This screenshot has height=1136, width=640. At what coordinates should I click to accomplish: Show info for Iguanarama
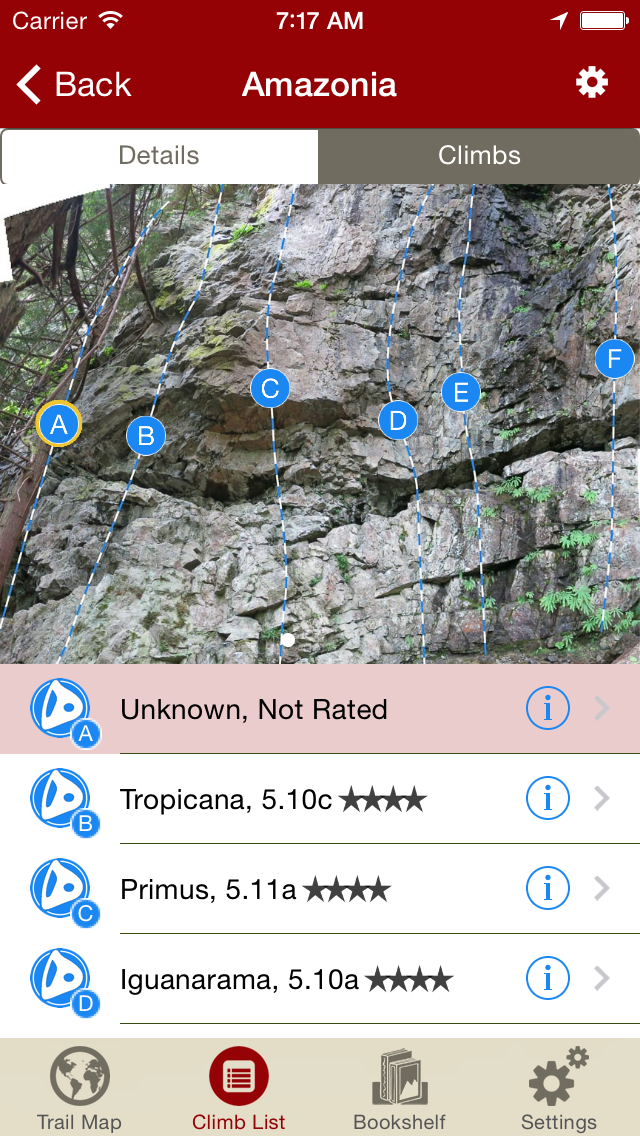coord(548,978)
